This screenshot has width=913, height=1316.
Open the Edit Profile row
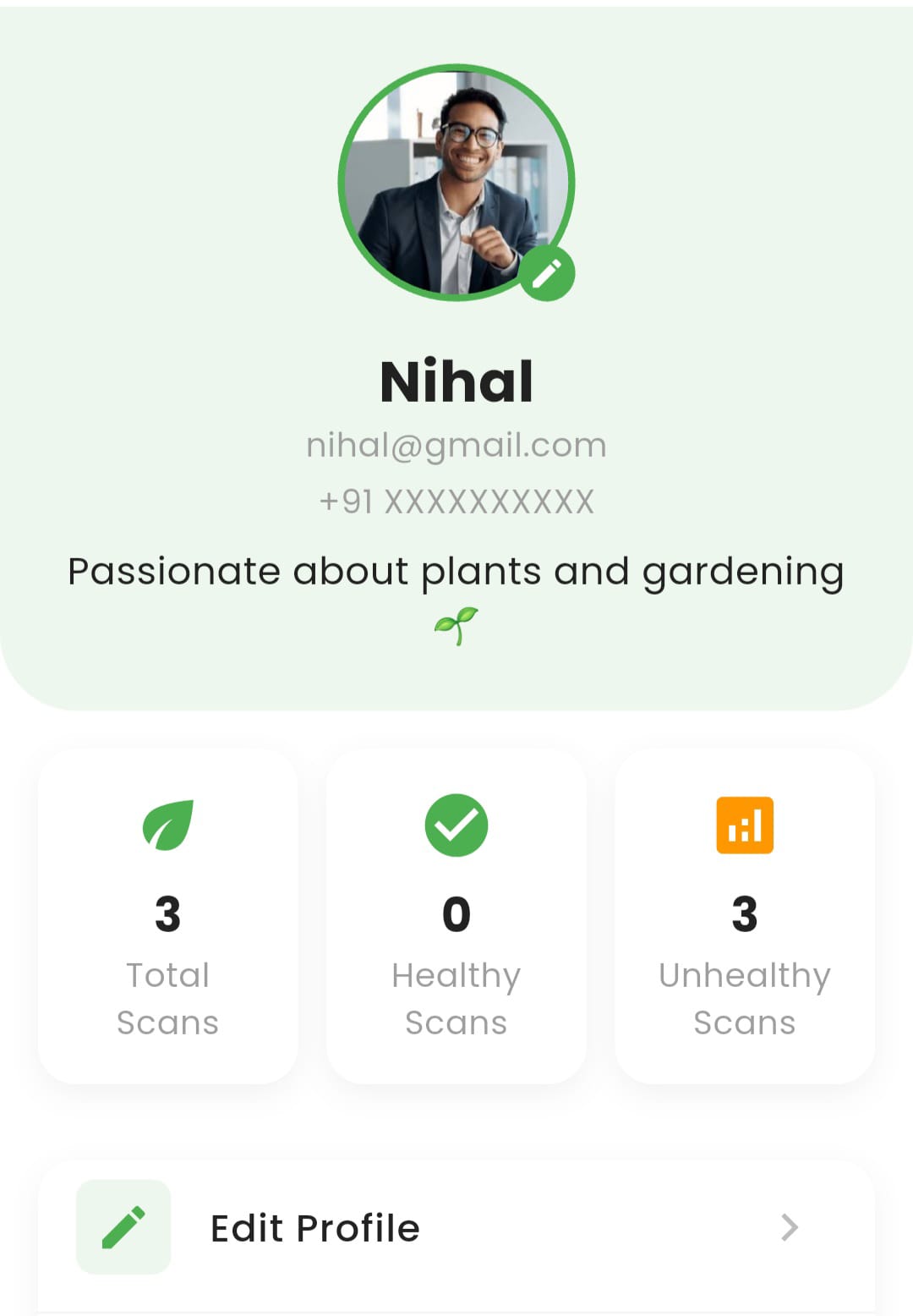[456, 1227]
